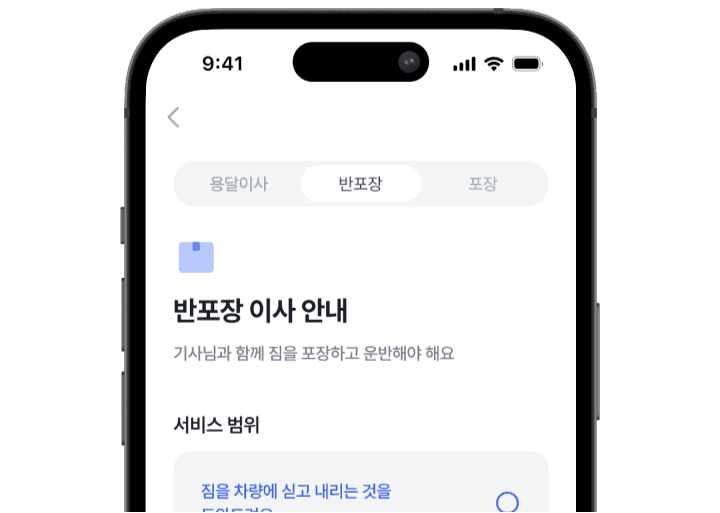Select the 짐을 차량에 싣고 내리는 것을 option circle
The width and height of the screenshot is (720, 513).
(x=507, y=501)
